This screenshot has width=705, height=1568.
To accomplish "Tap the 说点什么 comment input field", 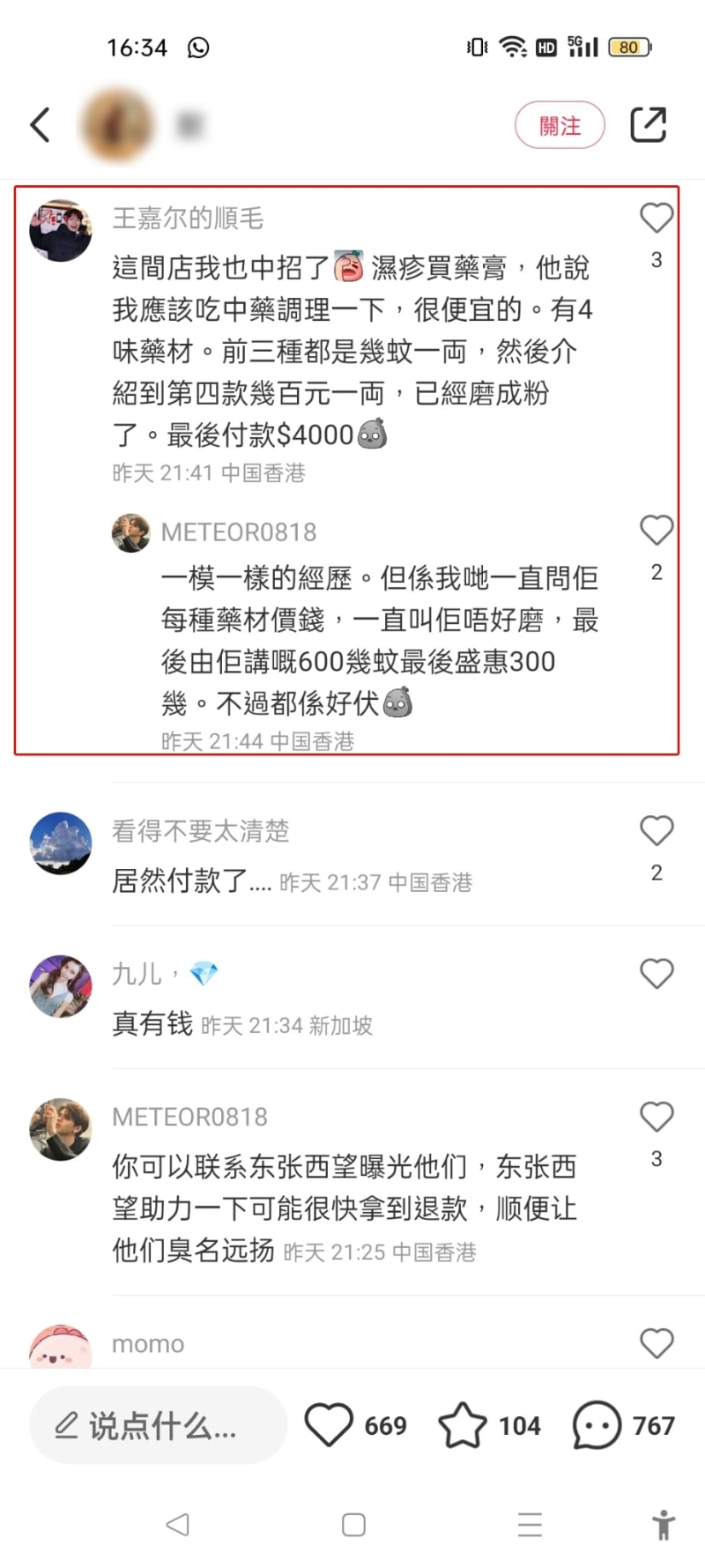I will pyautogui.click(x=159, y=1425).
